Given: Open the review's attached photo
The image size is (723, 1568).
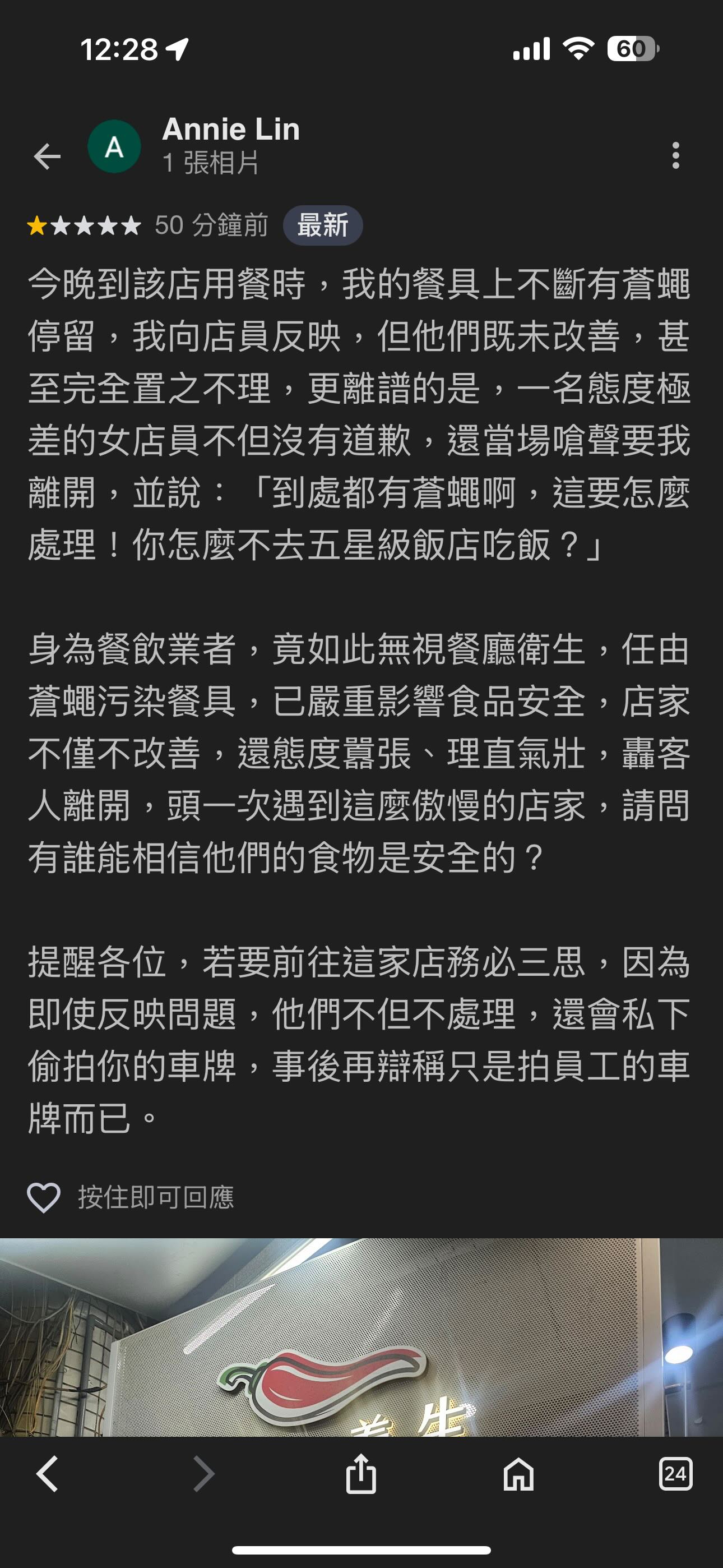Looking at the screenshot, I should coord(361,1338).
